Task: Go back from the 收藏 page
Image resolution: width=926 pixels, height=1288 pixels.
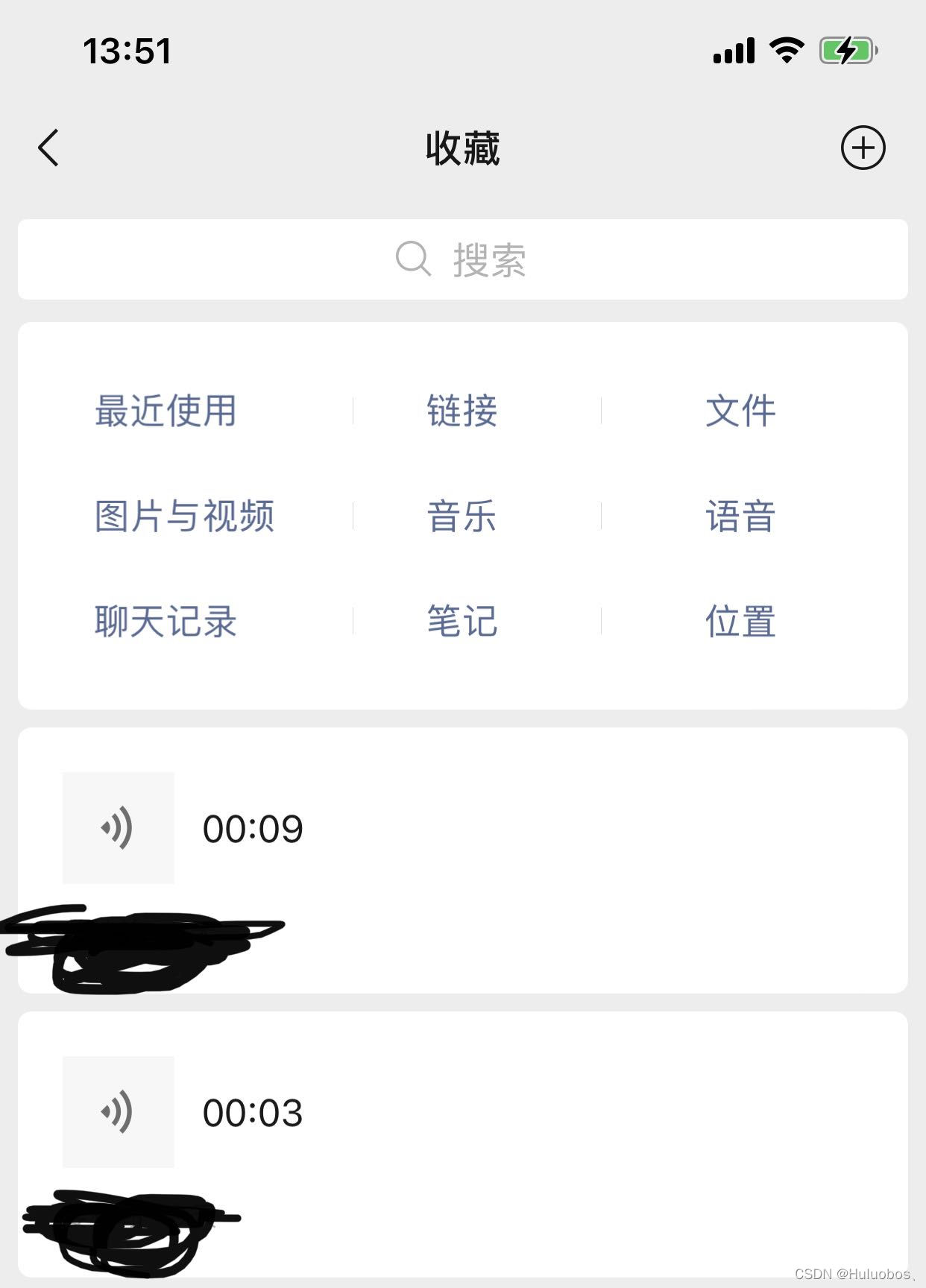Action: tap(48, 148)
